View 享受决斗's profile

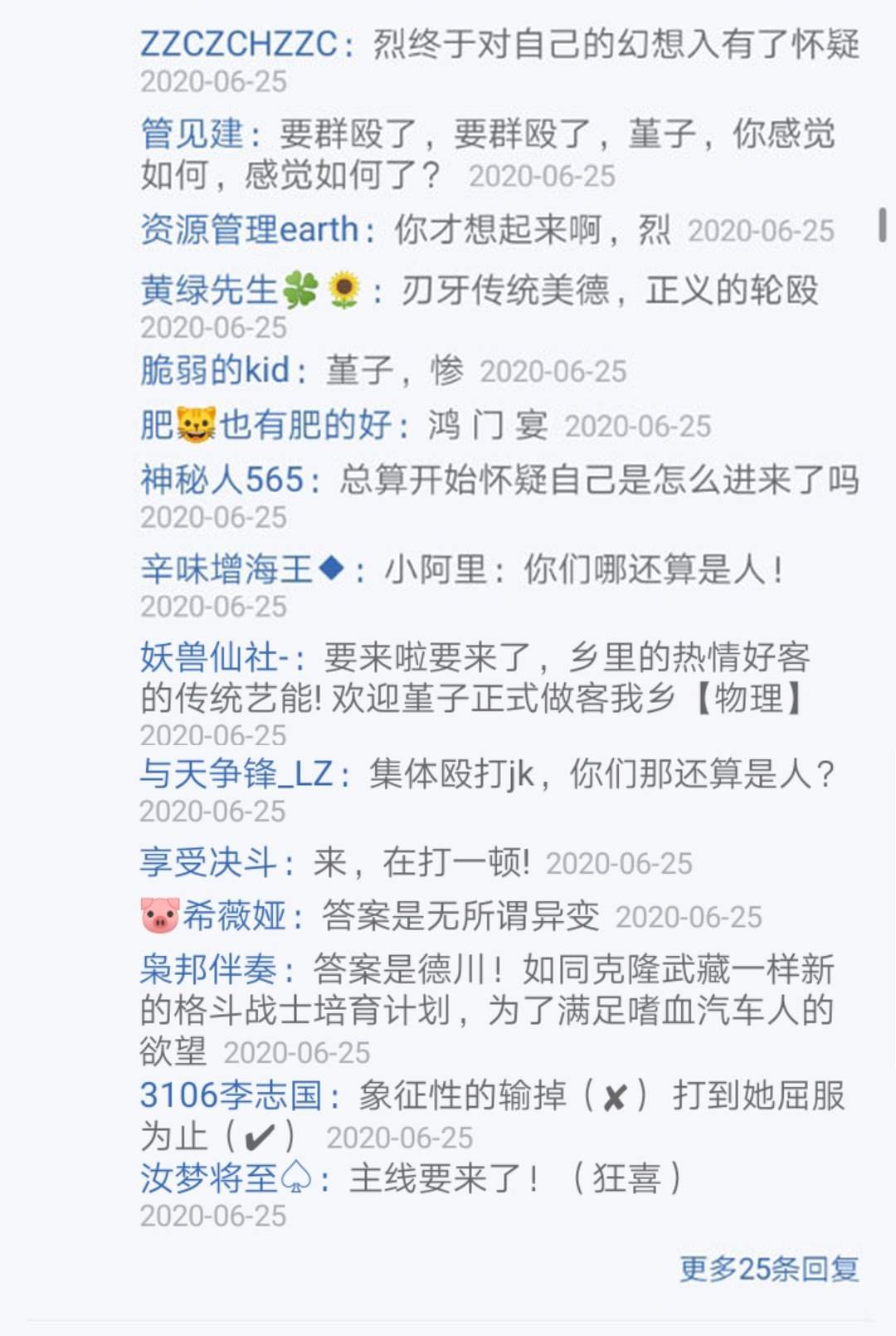(x=208, y=863)
